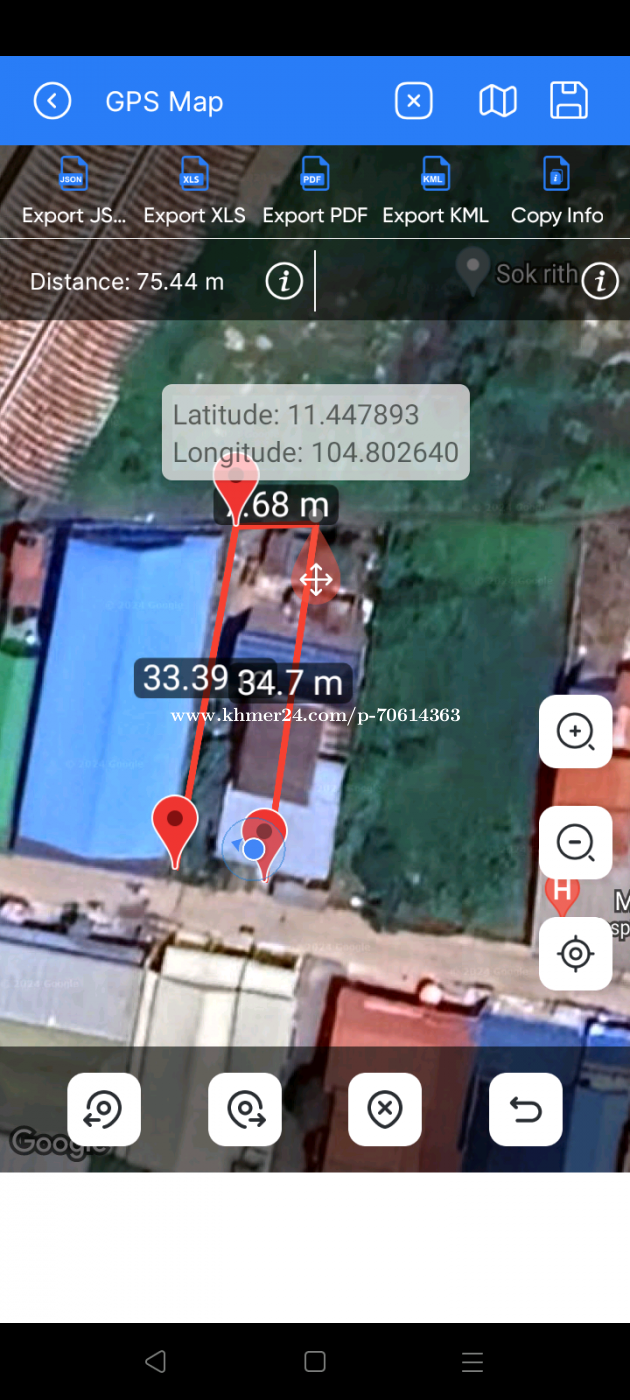The height and width of the screenshot is (1400, 630).
Task: Tap the system home button
Action: point(315,1361)
